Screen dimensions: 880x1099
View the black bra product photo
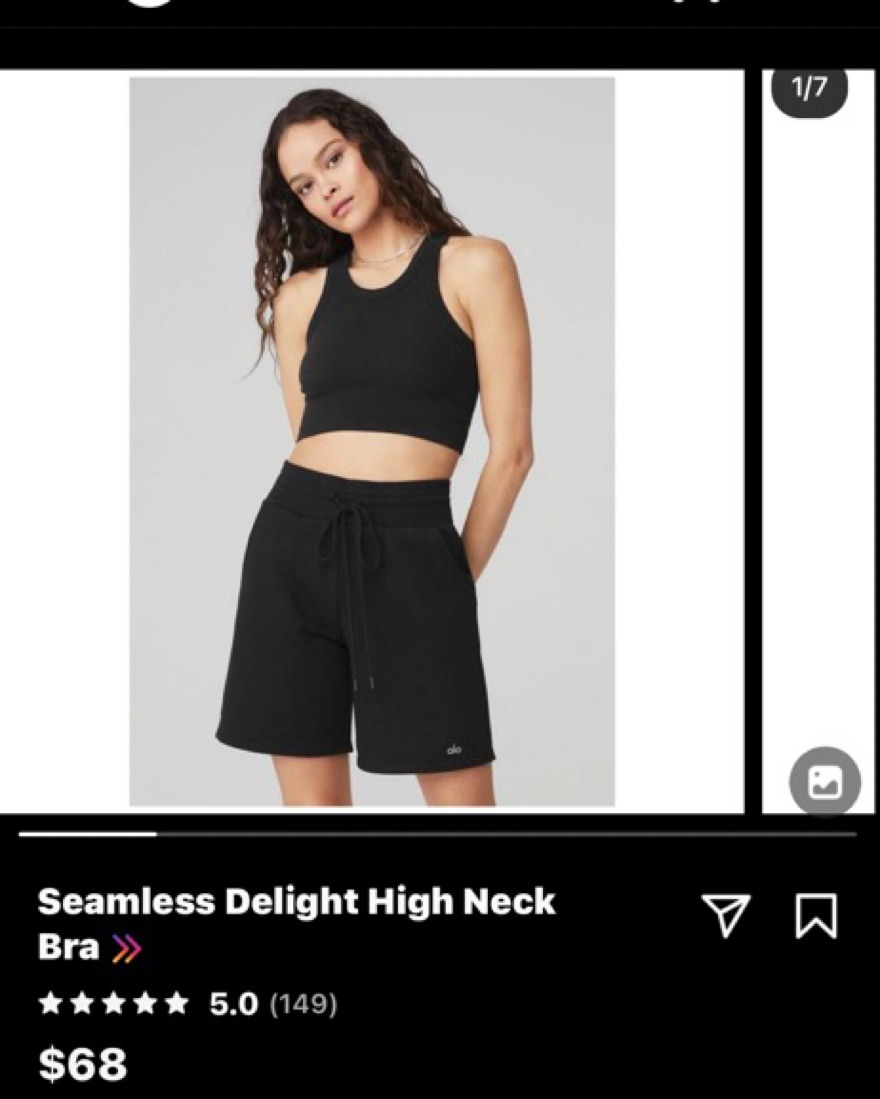(372, 441)
